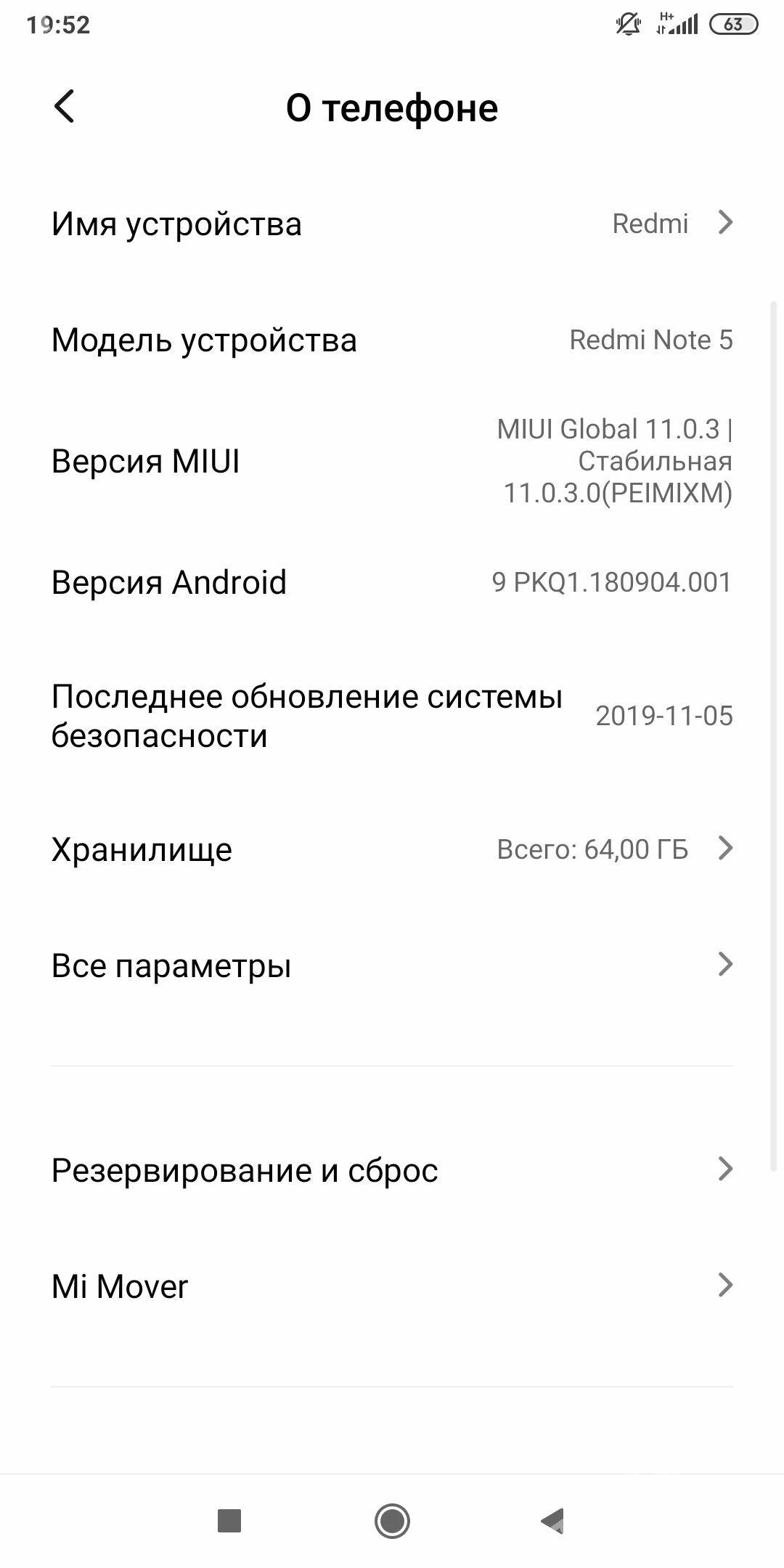Open Имя устройства setting
The width and height of the screenshot is (784, 1568).
coord(392,224)
